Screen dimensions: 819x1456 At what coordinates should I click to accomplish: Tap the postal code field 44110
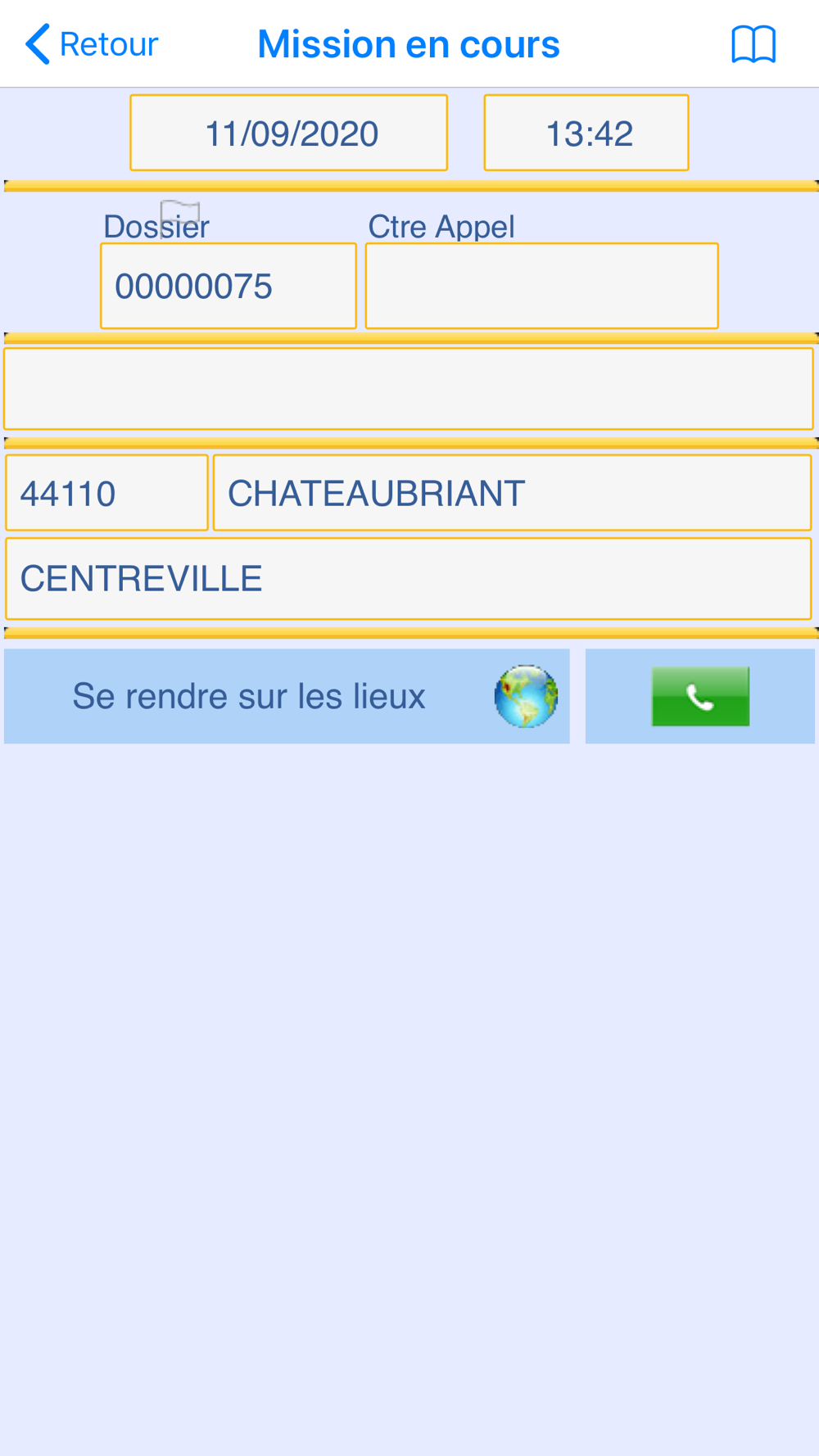(x=107, y=493)
